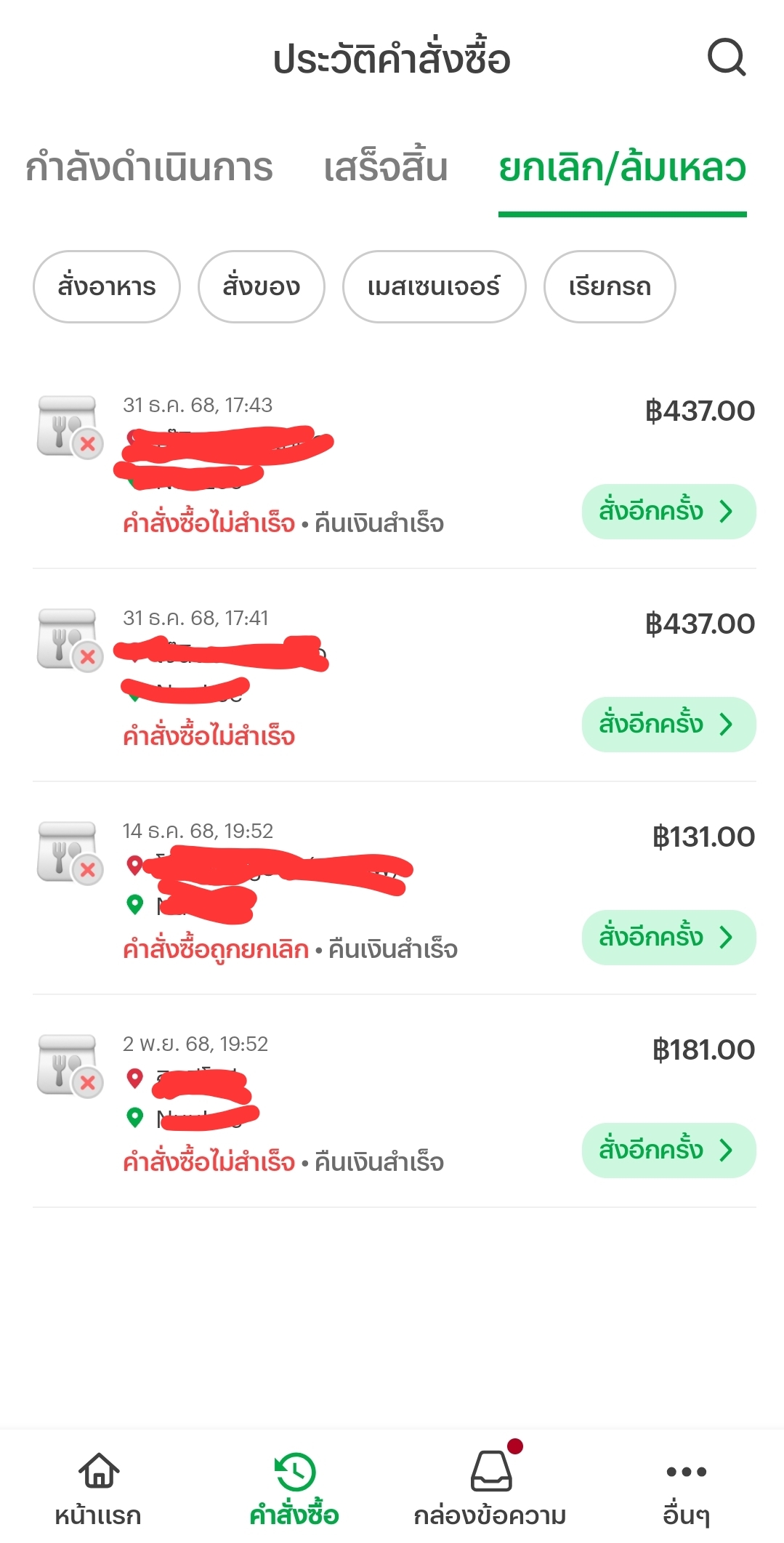Filter orders by สั่งของ chip

tap(261, 286)
